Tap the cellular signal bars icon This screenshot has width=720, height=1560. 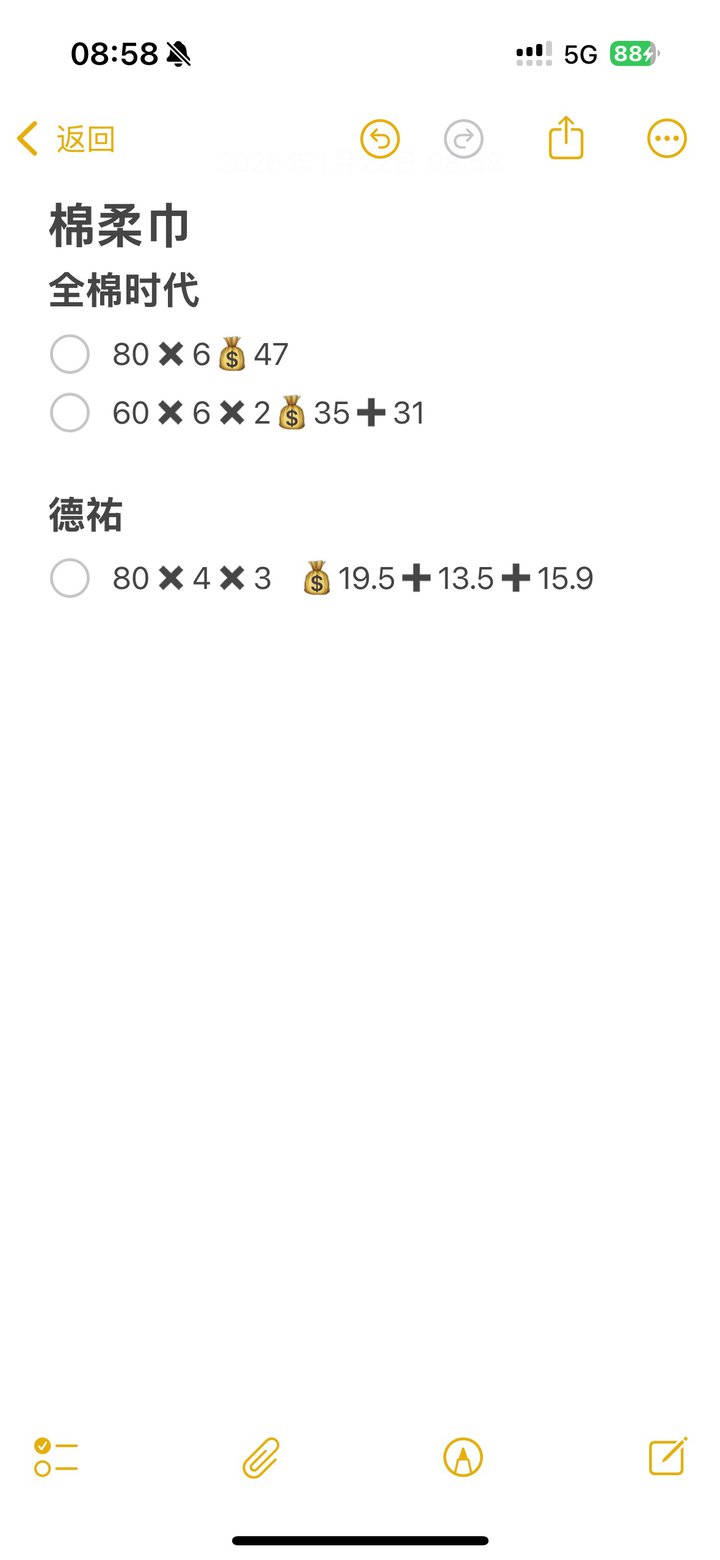click(x=534, y=53)
